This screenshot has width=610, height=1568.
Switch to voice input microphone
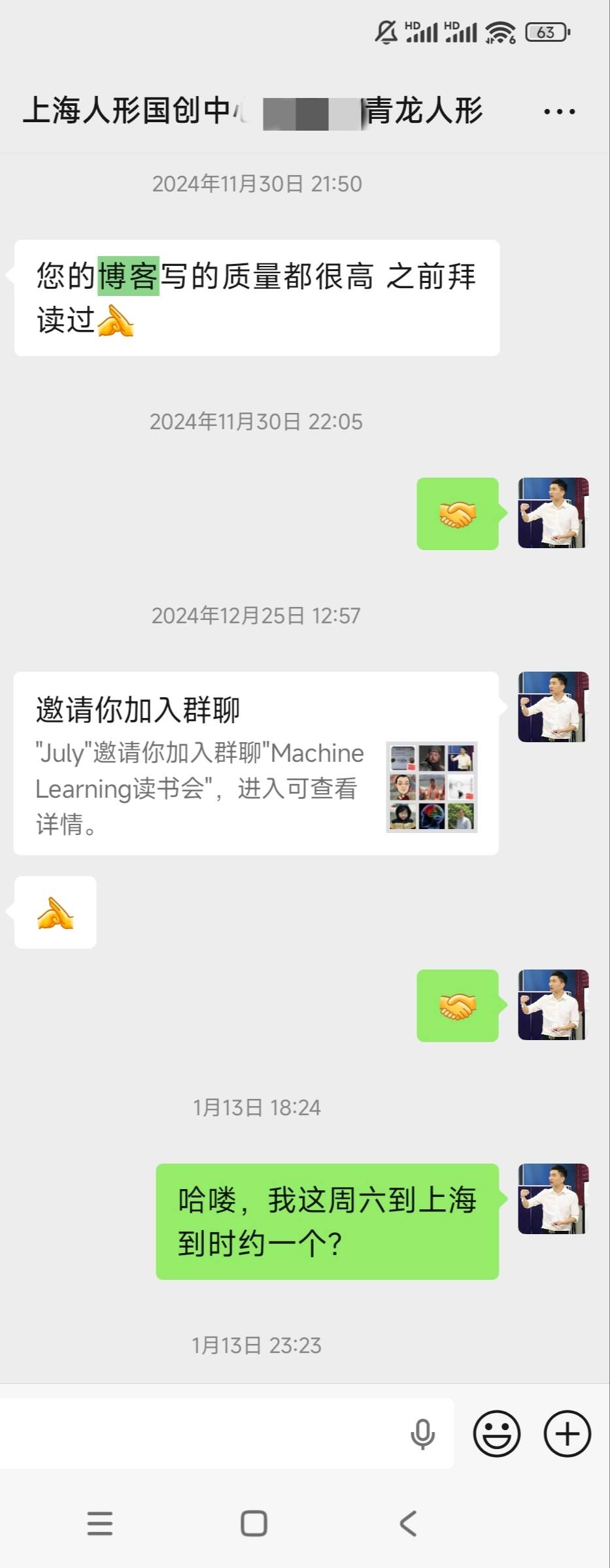coord(422,1434)
